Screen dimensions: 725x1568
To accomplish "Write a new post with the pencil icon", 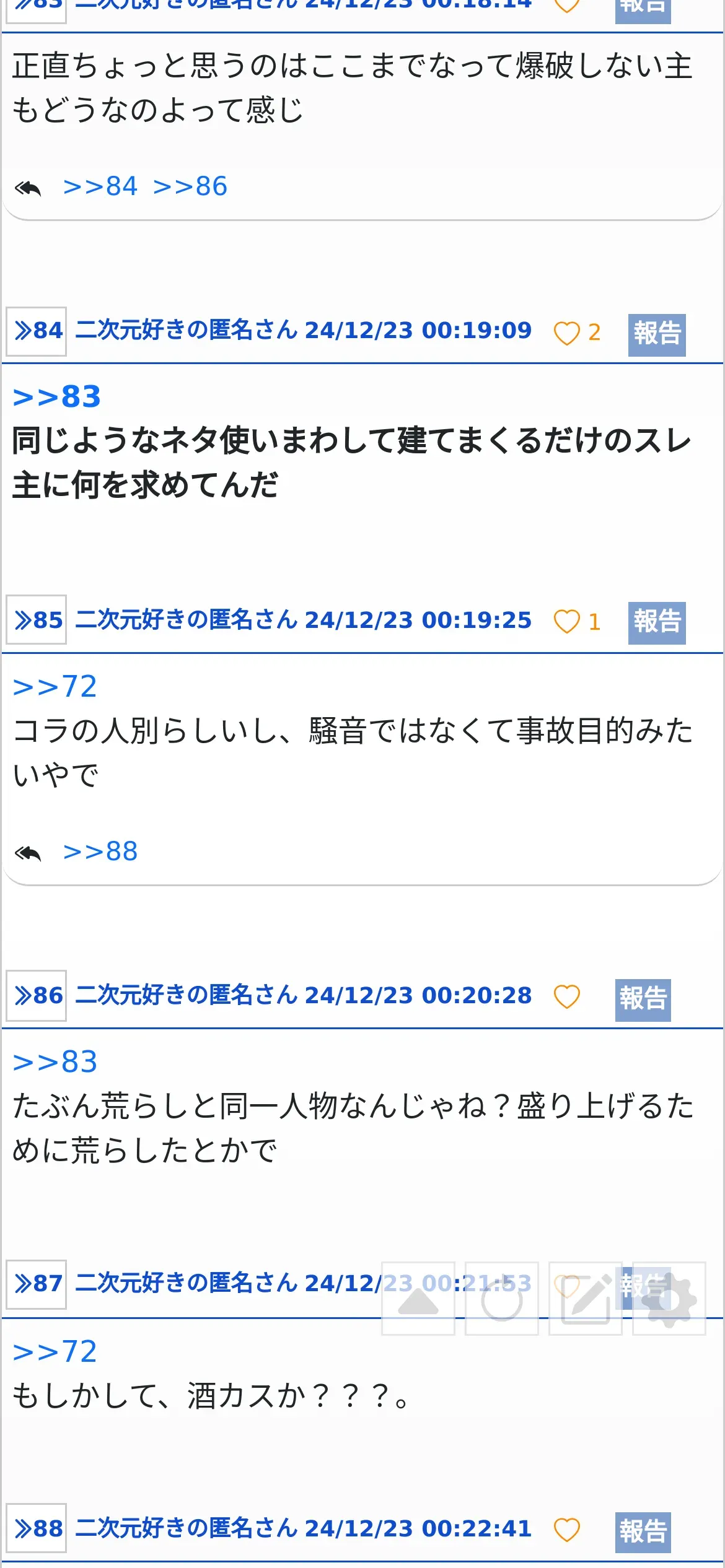I will coord(586,1298).
